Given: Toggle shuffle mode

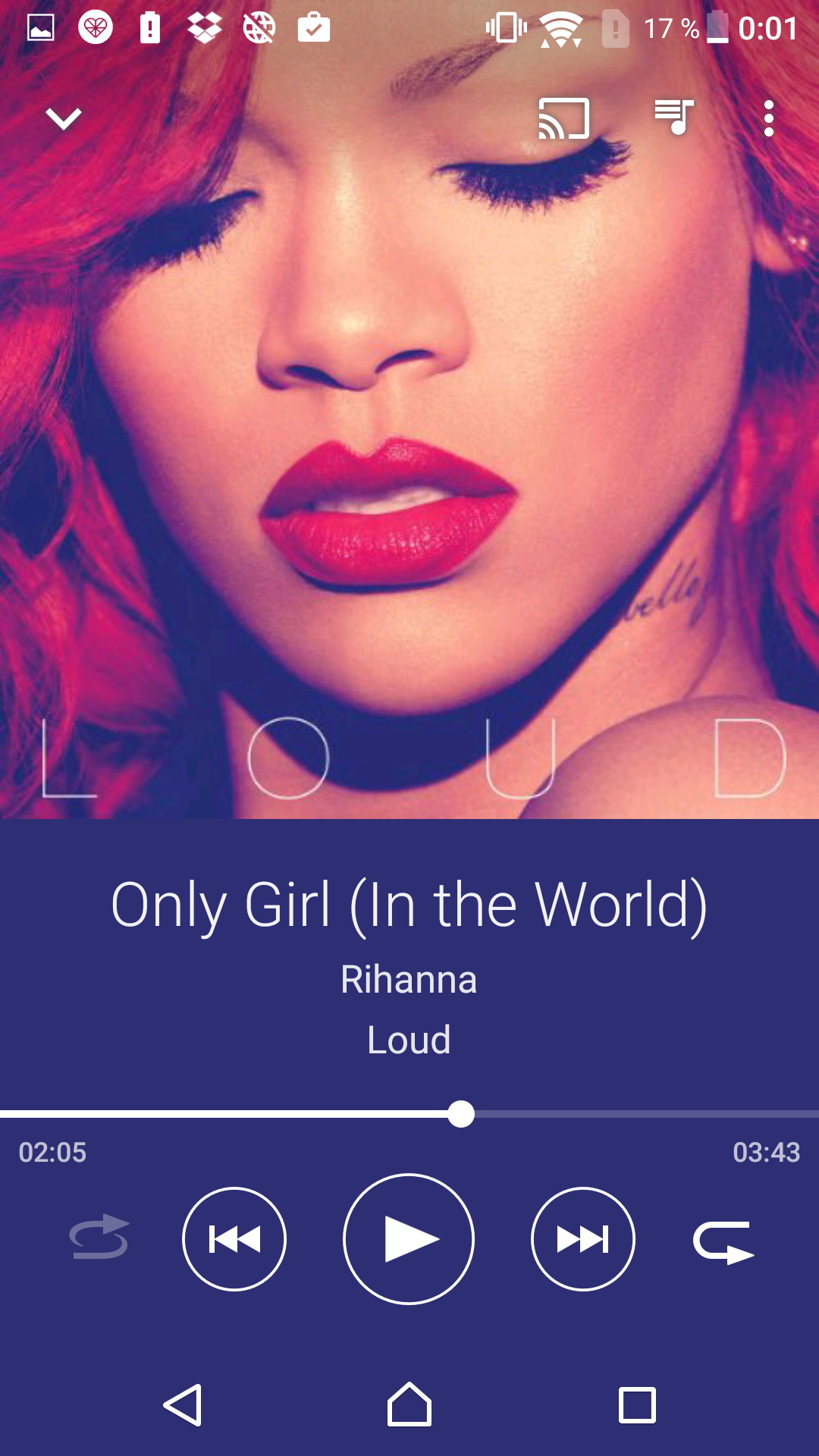Looking at the screenshot, I should pos(99,1238).
